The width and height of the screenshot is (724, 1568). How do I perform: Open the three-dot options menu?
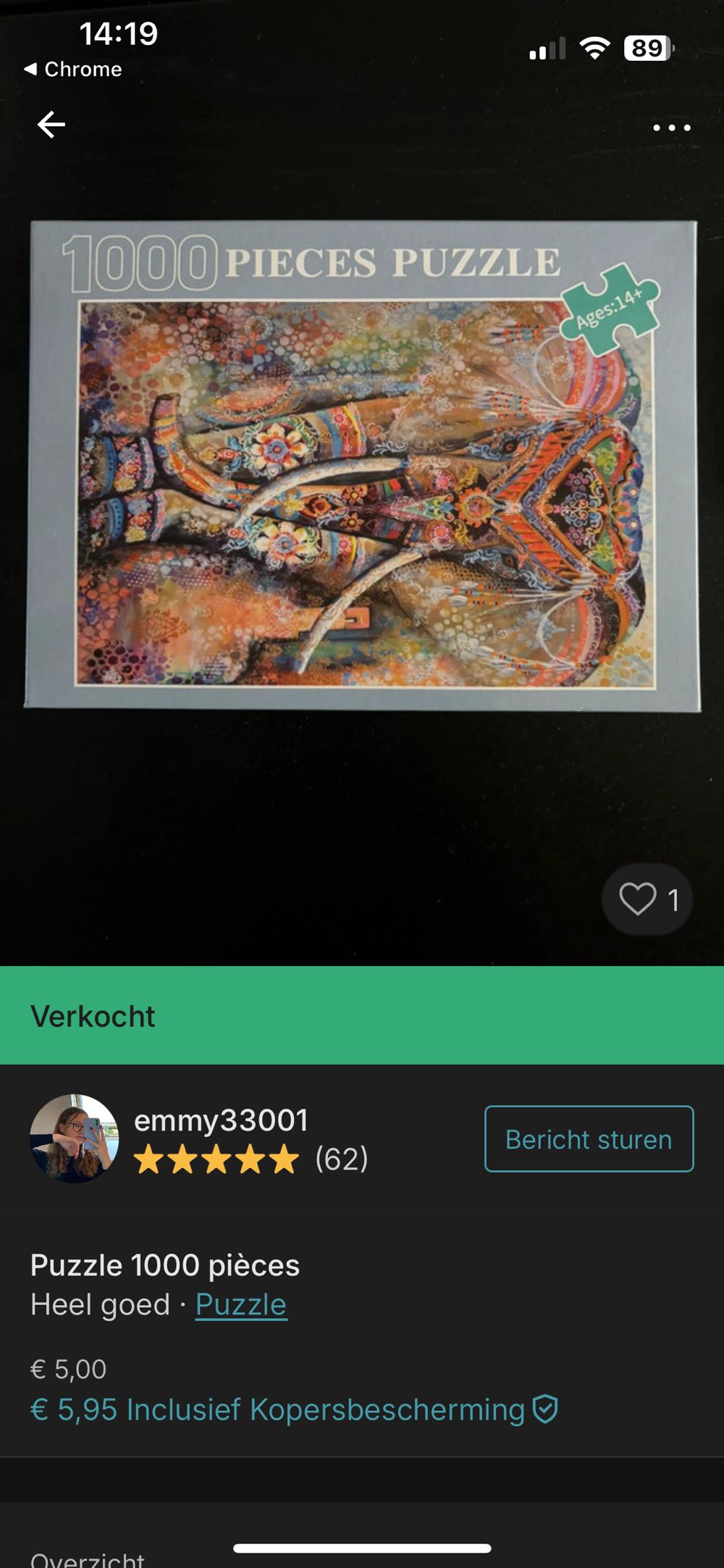point(672,127)
